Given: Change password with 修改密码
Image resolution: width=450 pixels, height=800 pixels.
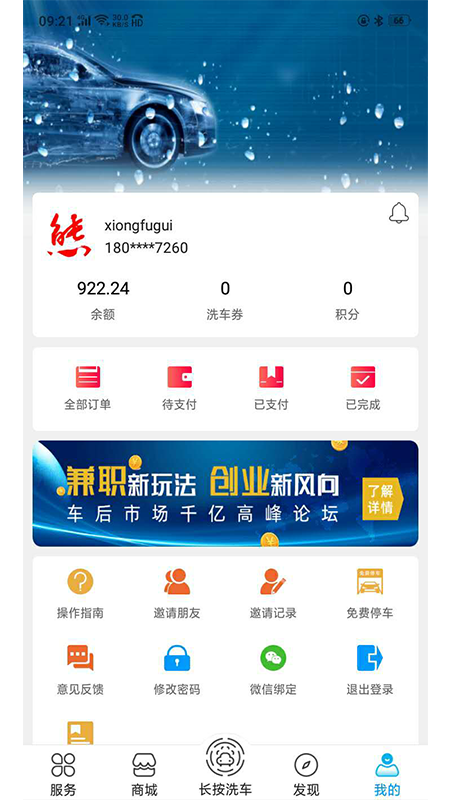Looking at the screenshot, I should [x=177, y=670].
